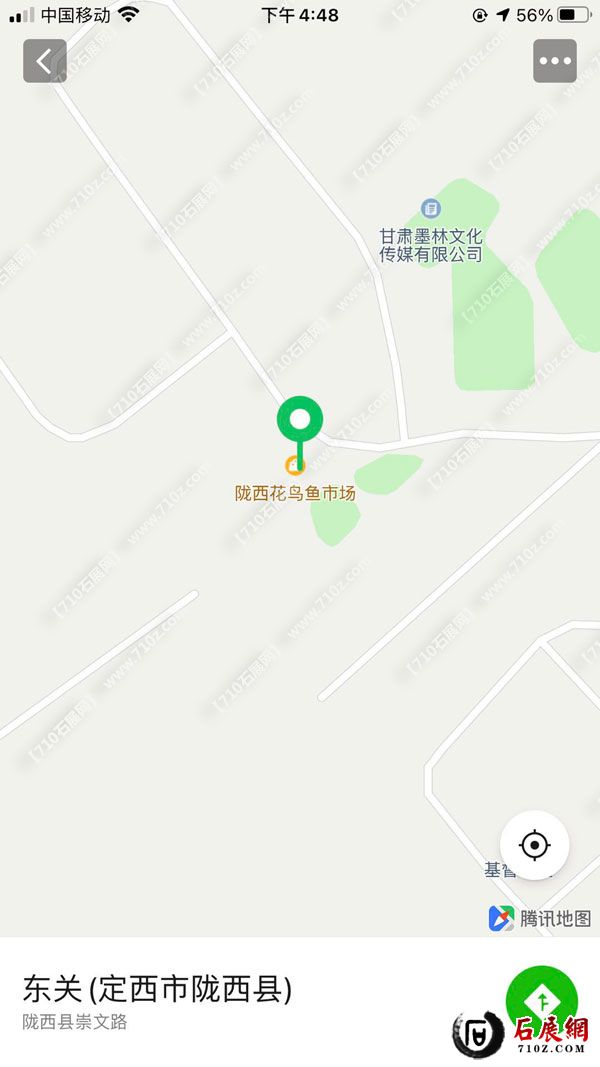The width and height of the screenshot is (600, 1067).
Task: Tap the 甘肃墨林文化传媒有限公司 map marker
Action: pyautogui.click(x=431, y=209)
